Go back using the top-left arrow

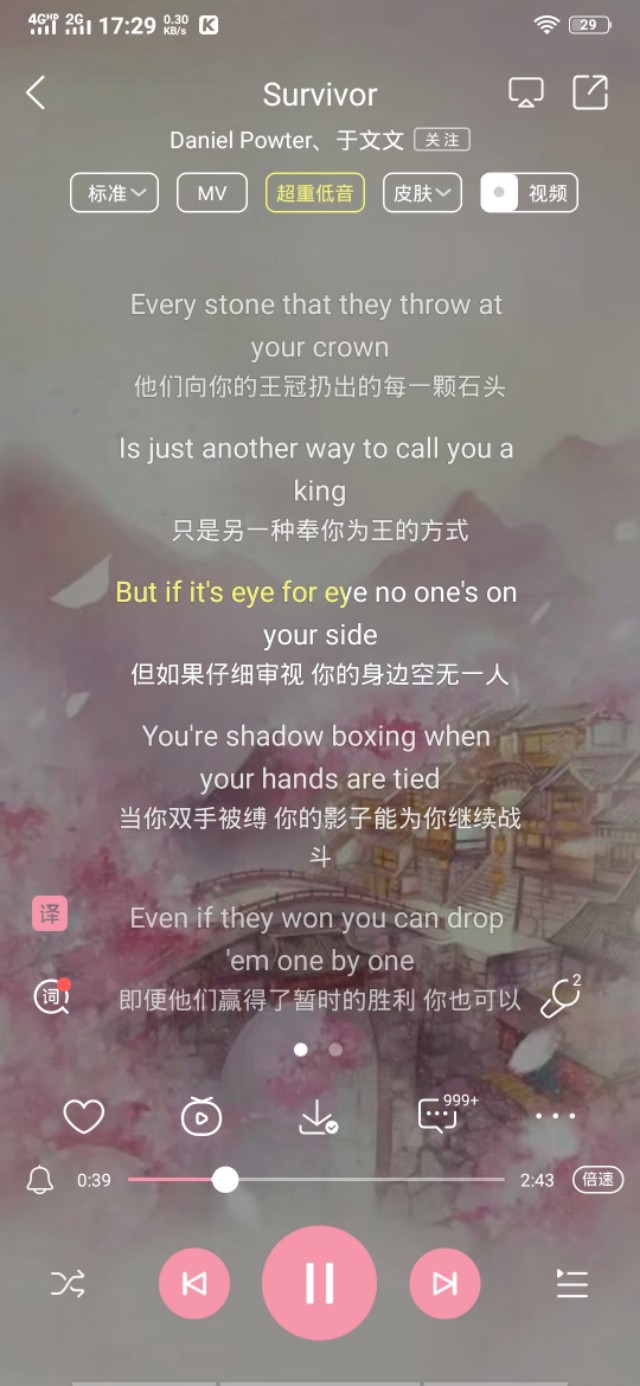36,94
